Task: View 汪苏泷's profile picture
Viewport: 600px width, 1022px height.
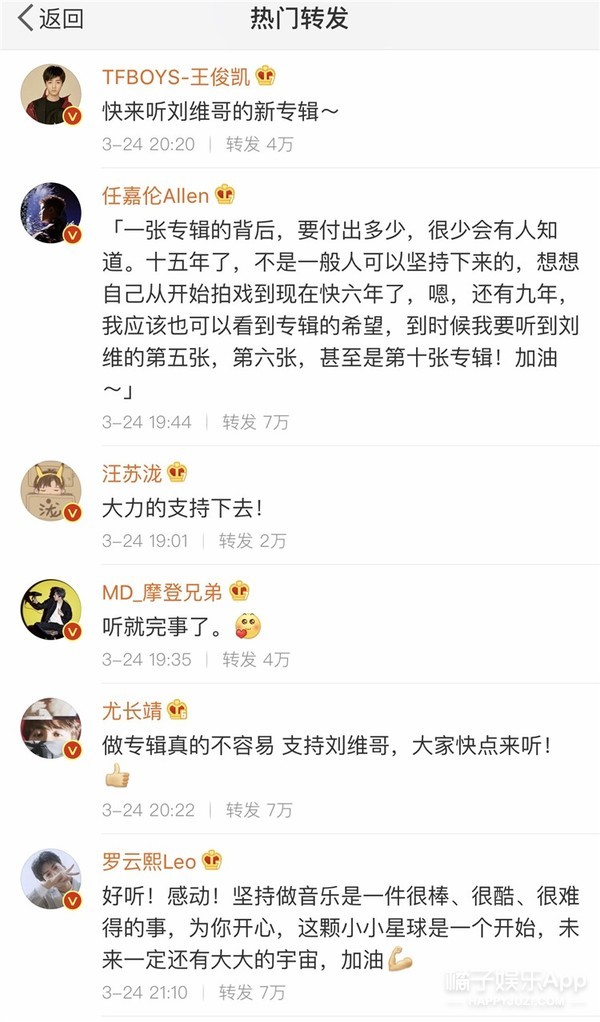Action: 51,492
